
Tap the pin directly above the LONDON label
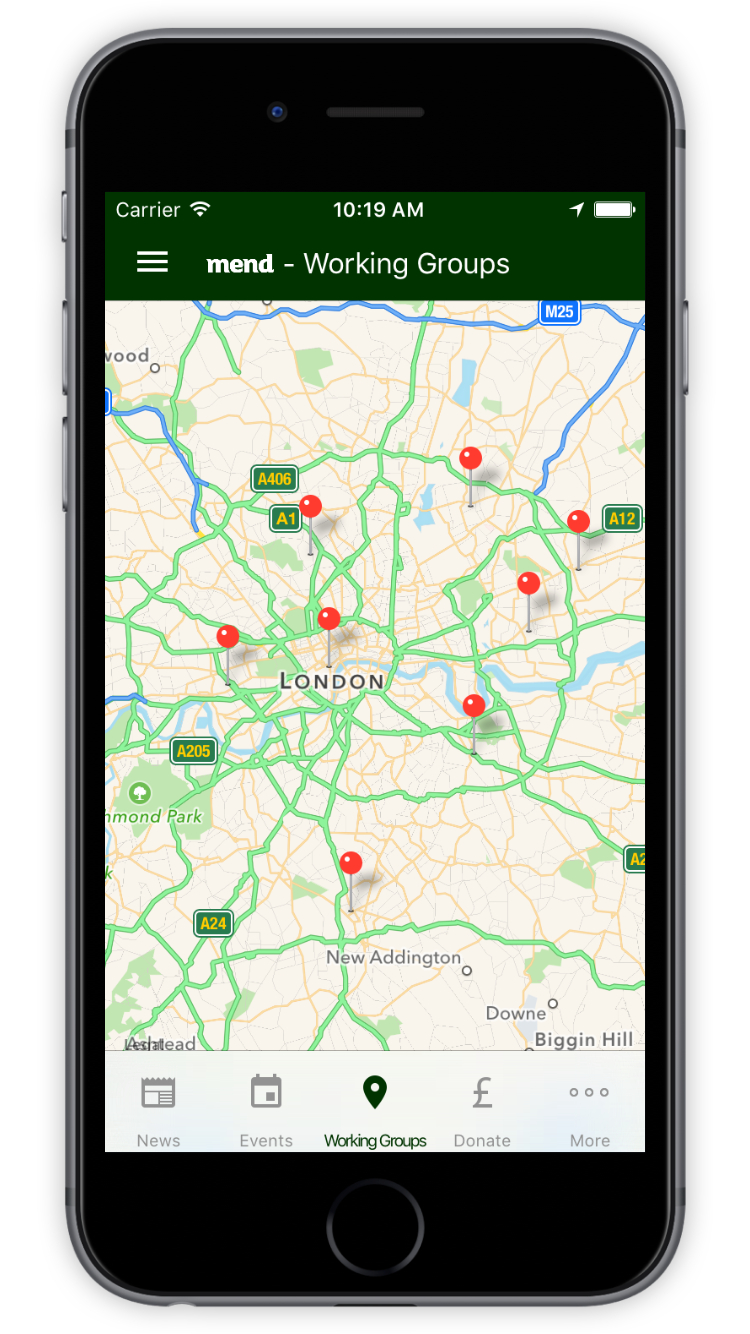tap(329, 636)
